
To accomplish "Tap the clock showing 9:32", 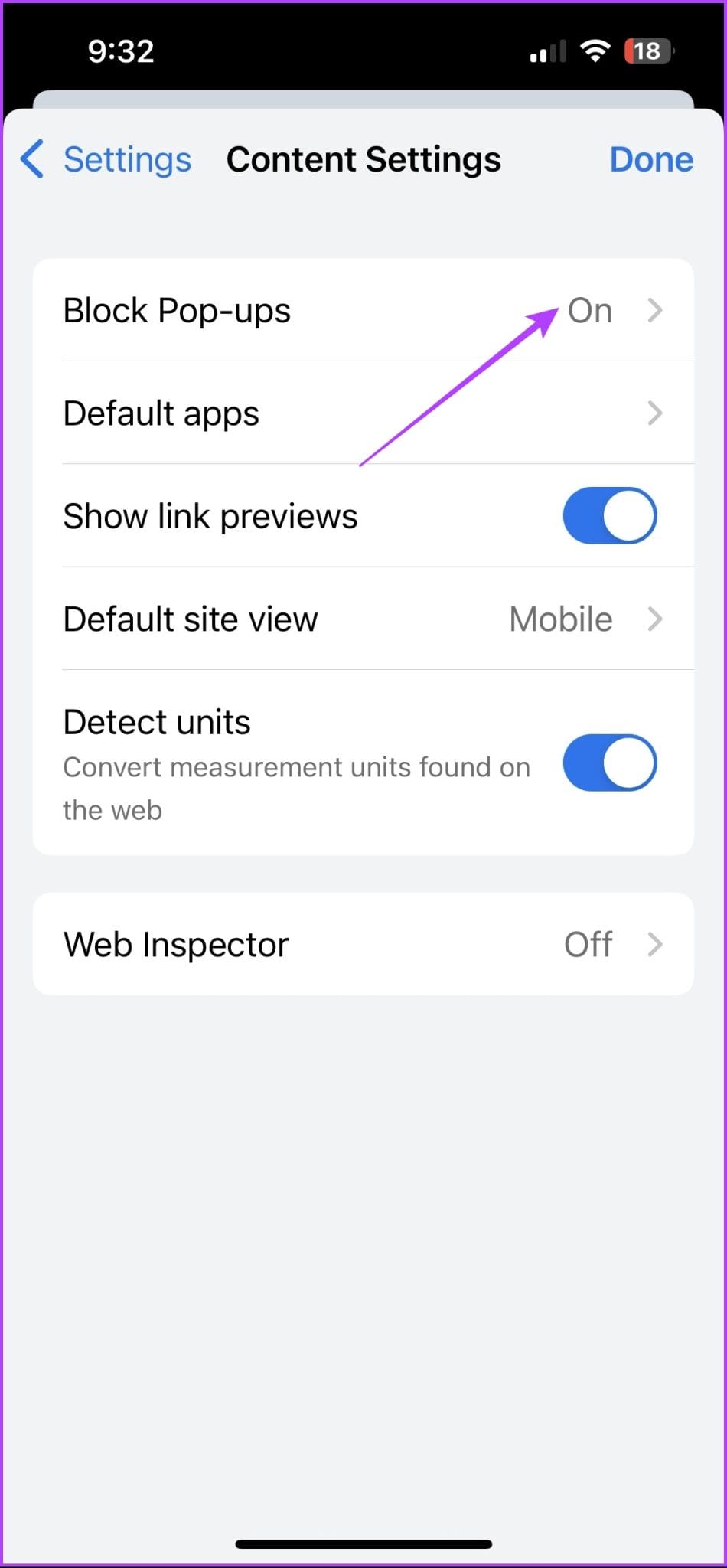I will [121, 51].
